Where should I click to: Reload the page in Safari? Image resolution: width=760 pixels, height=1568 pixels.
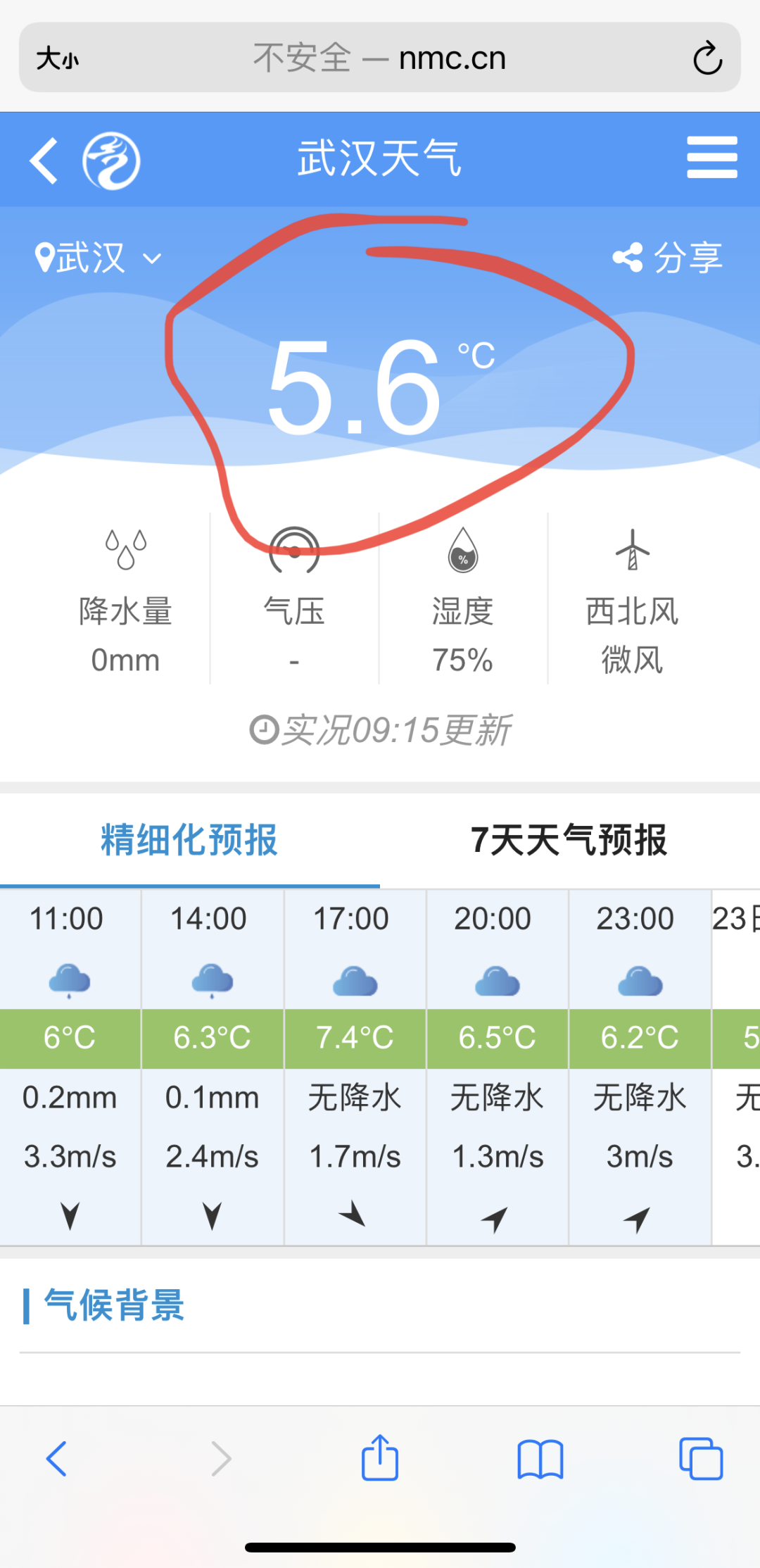click(707, 58)
